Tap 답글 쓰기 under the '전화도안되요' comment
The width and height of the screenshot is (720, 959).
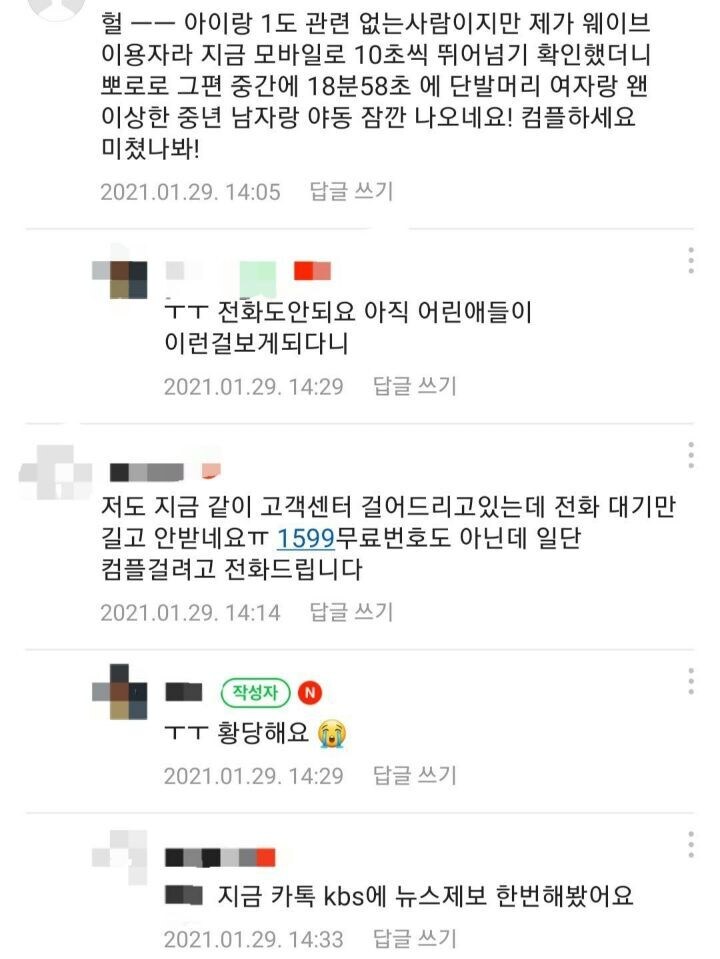point(414,385)
